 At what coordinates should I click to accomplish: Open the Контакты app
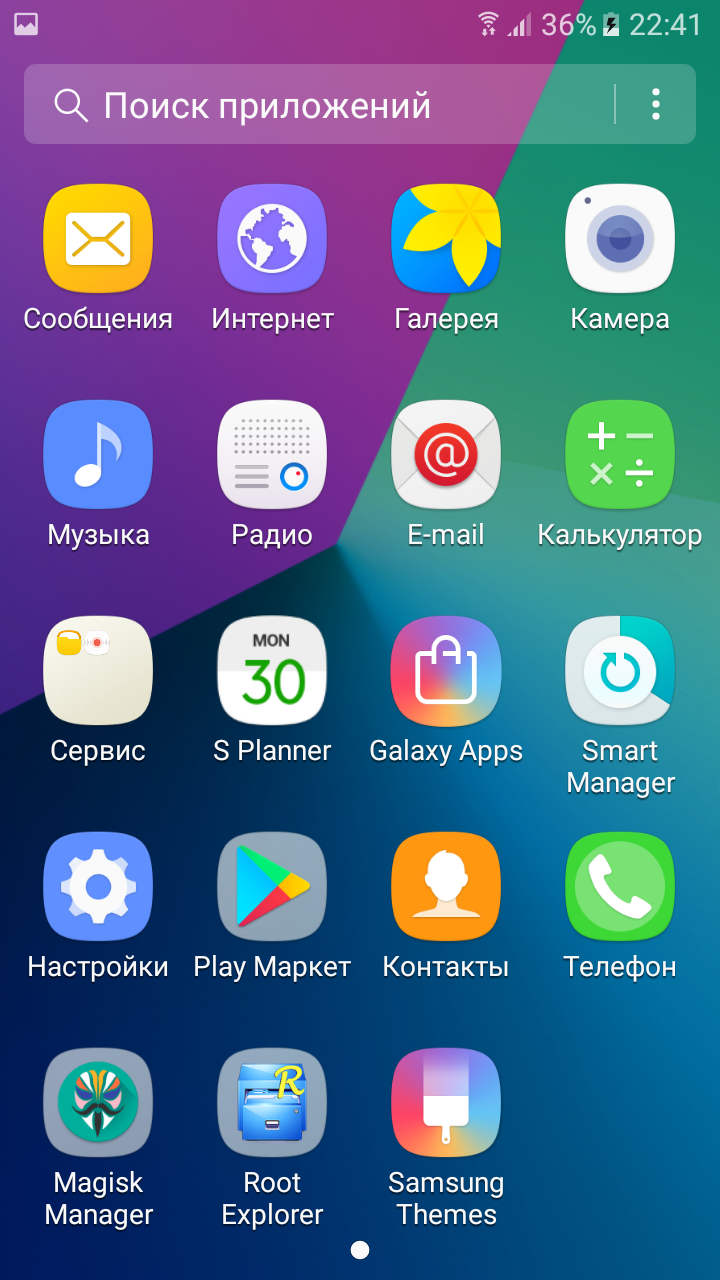pos(446,887)
